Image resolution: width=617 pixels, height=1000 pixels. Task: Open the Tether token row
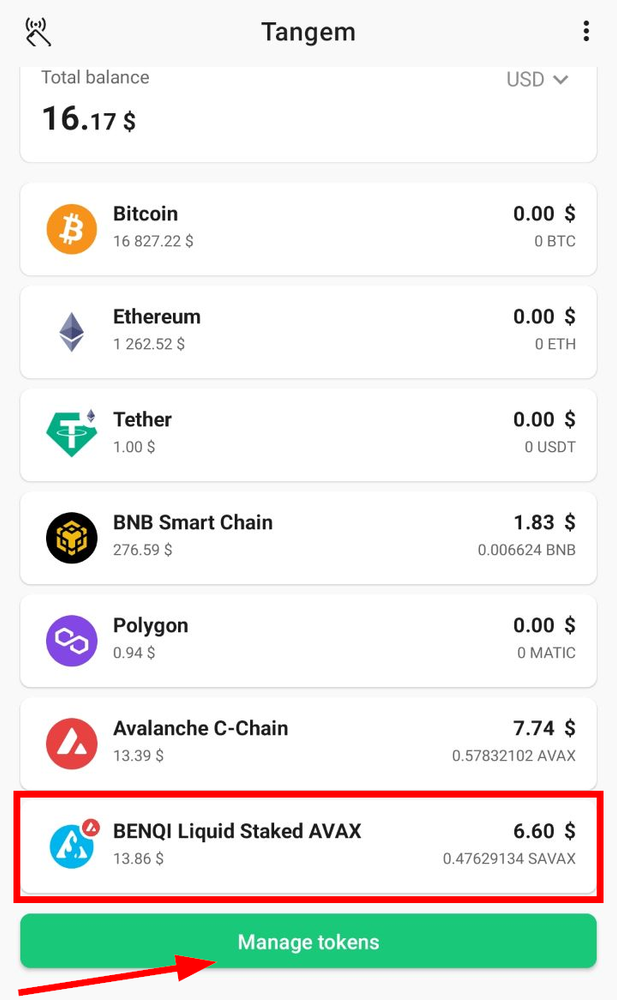tap(308, 435)
